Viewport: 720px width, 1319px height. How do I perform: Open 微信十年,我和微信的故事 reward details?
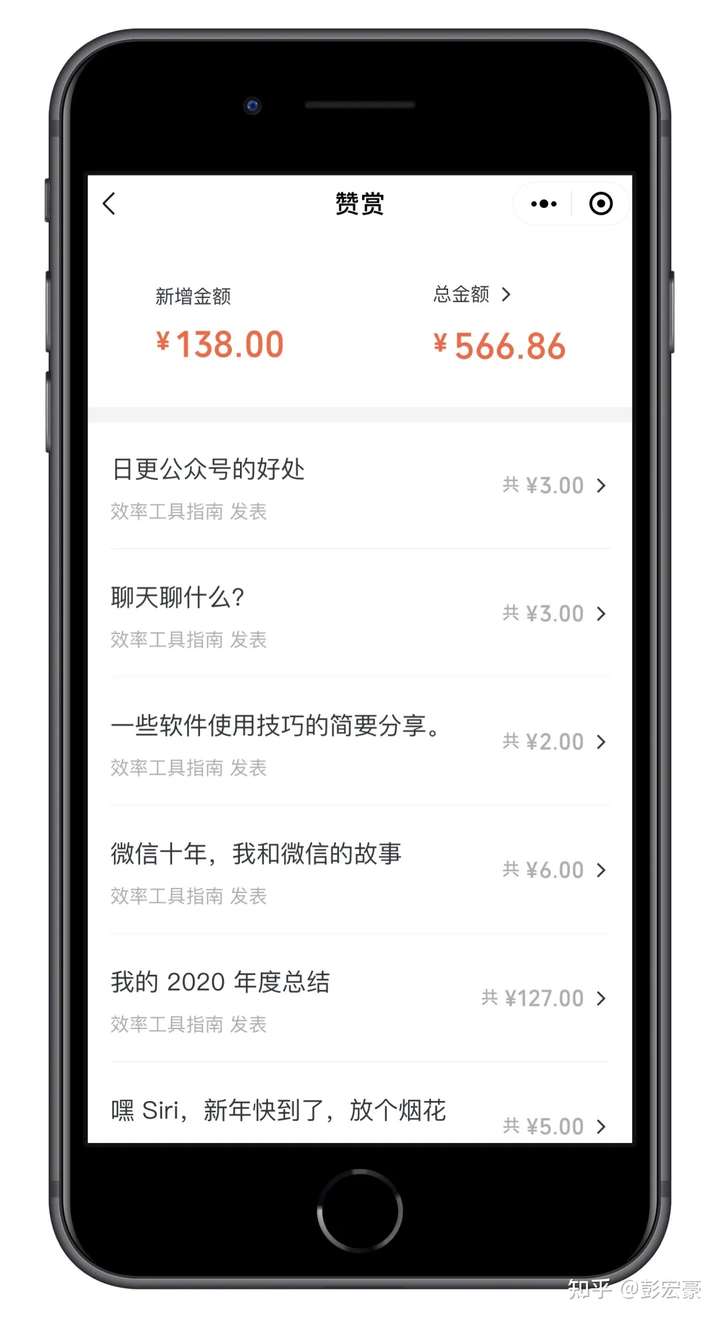[x=358, y=870]
